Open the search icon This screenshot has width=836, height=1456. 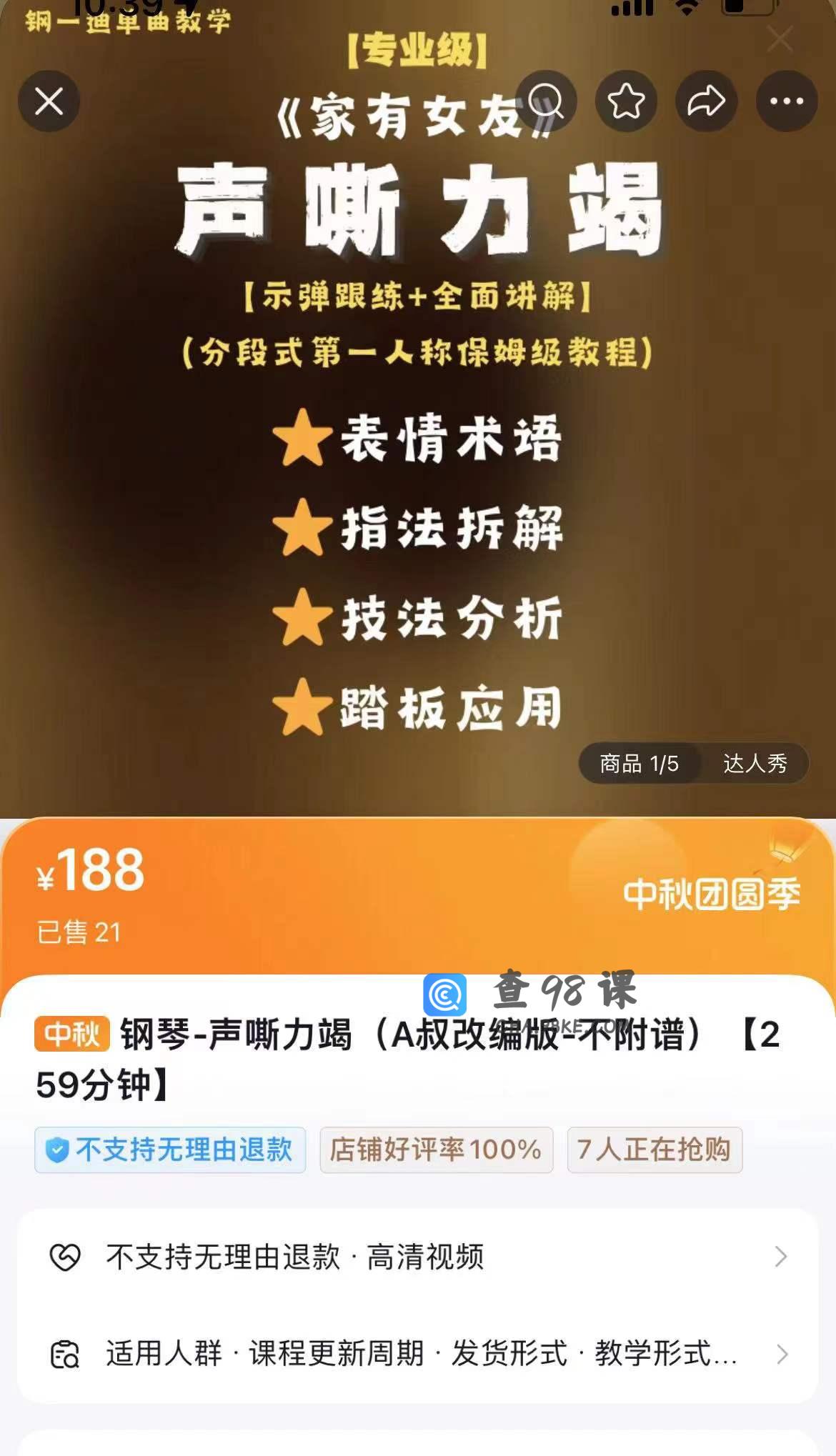point(547,101)
